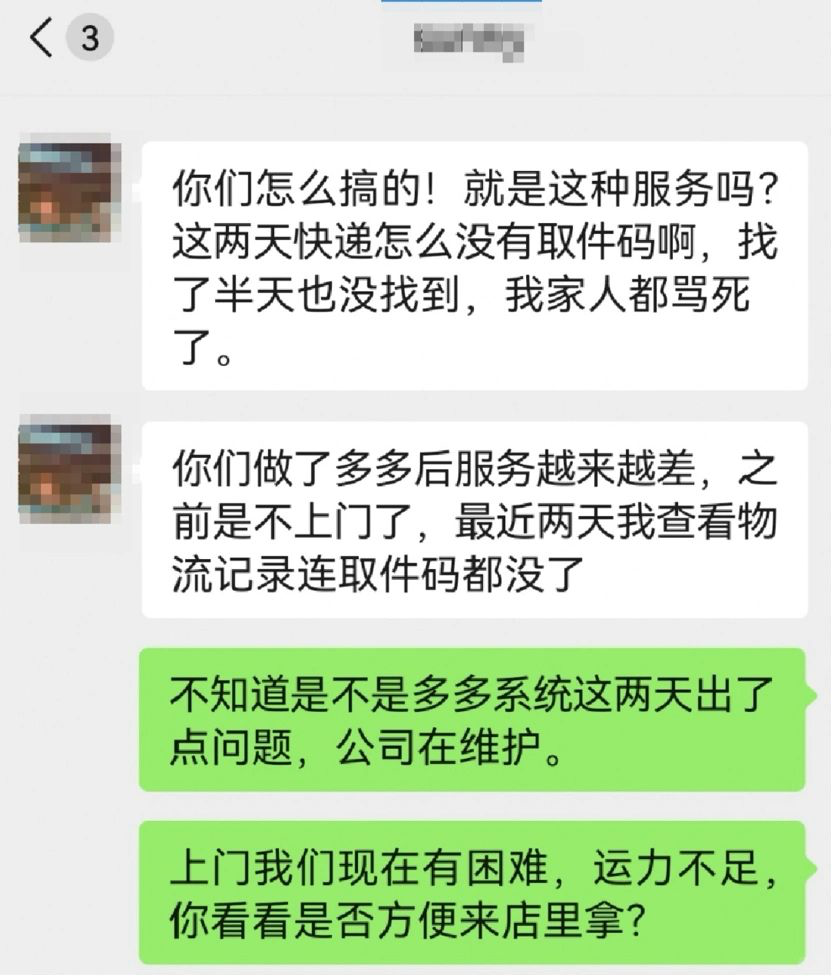
Task: Go back to the chat list
Action: tap(42, 40)
